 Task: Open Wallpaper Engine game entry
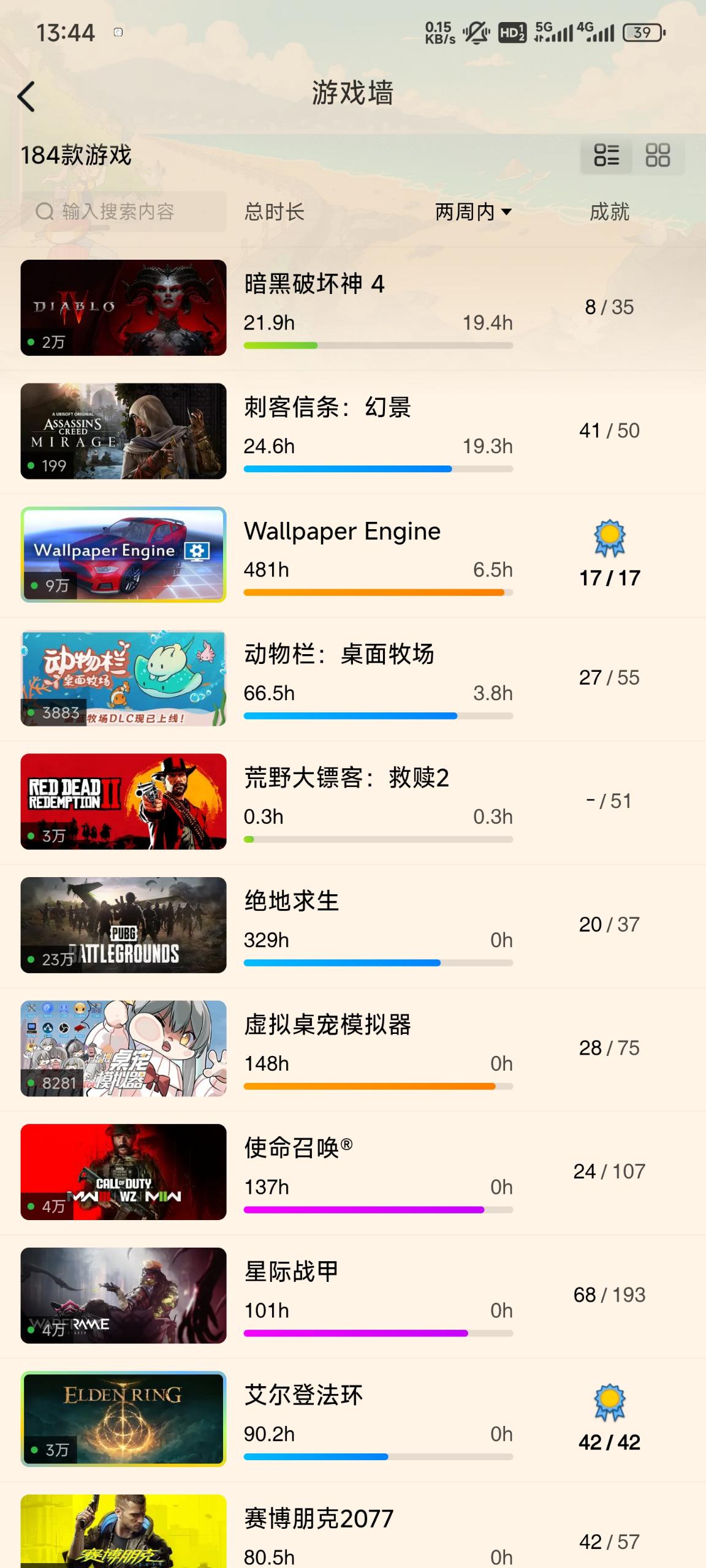coord(353,555)
